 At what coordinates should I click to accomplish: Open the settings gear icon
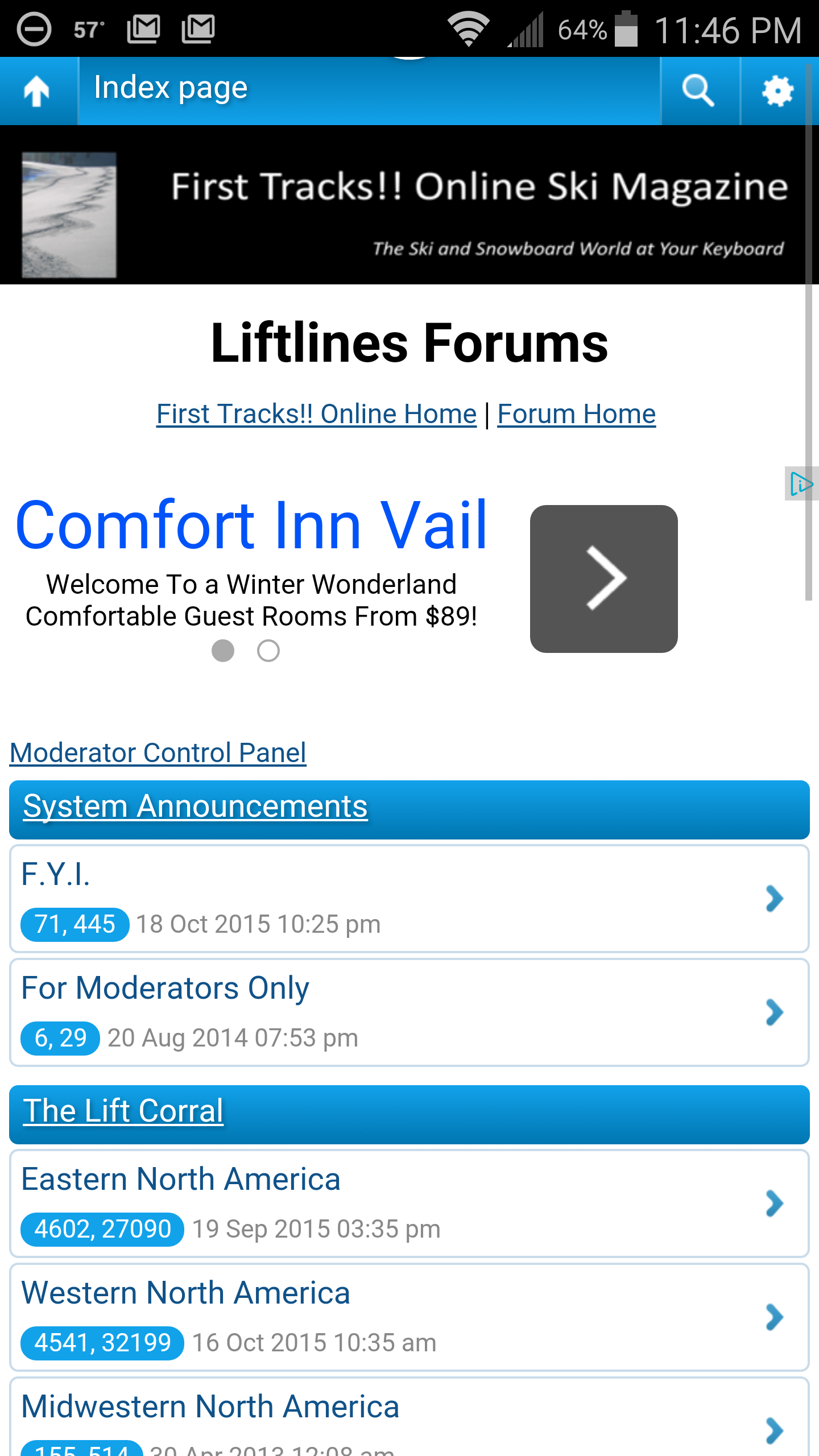click(x=777, y=91)
